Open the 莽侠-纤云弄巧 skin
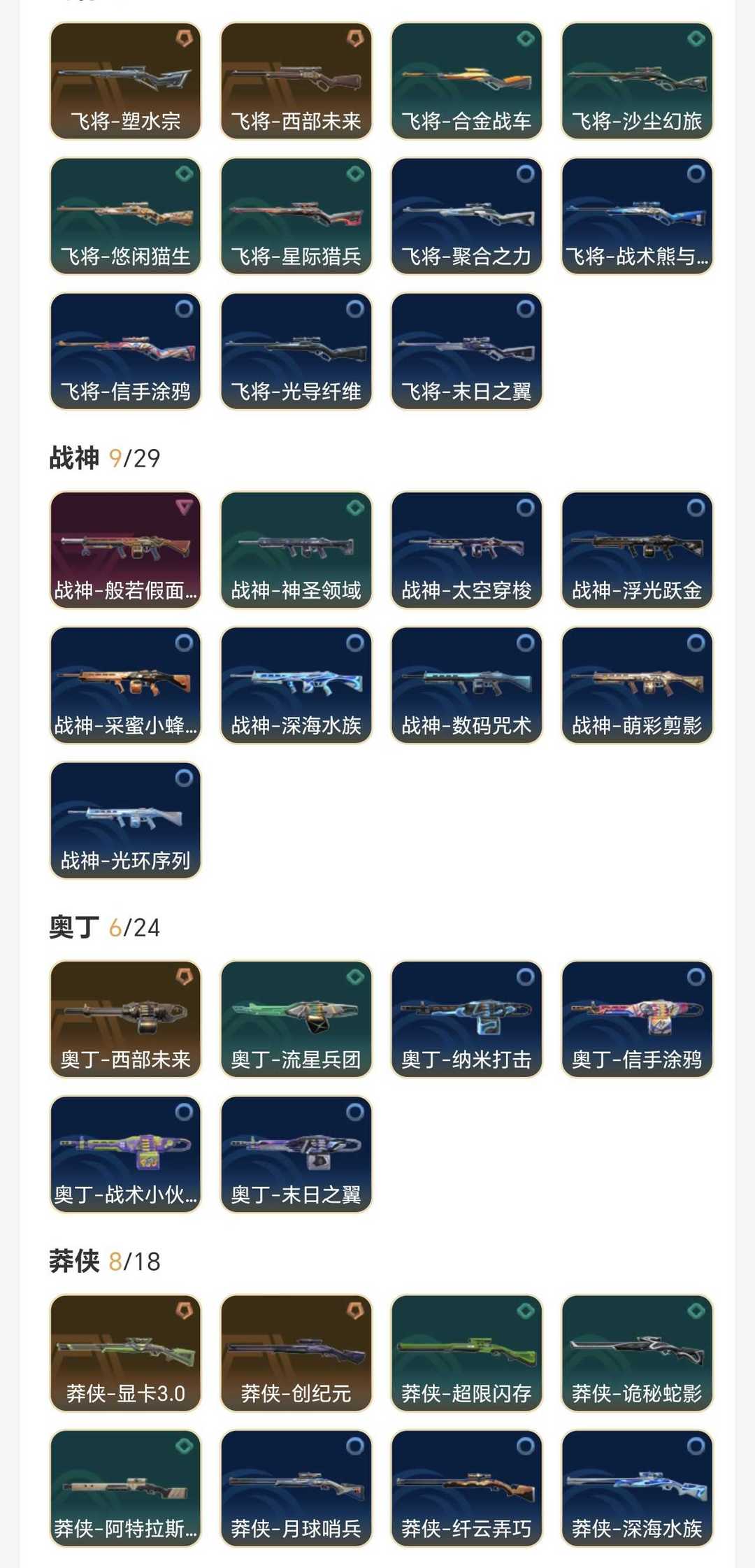The height and width of the screenshot is (1568, 755). point(466,1488)
